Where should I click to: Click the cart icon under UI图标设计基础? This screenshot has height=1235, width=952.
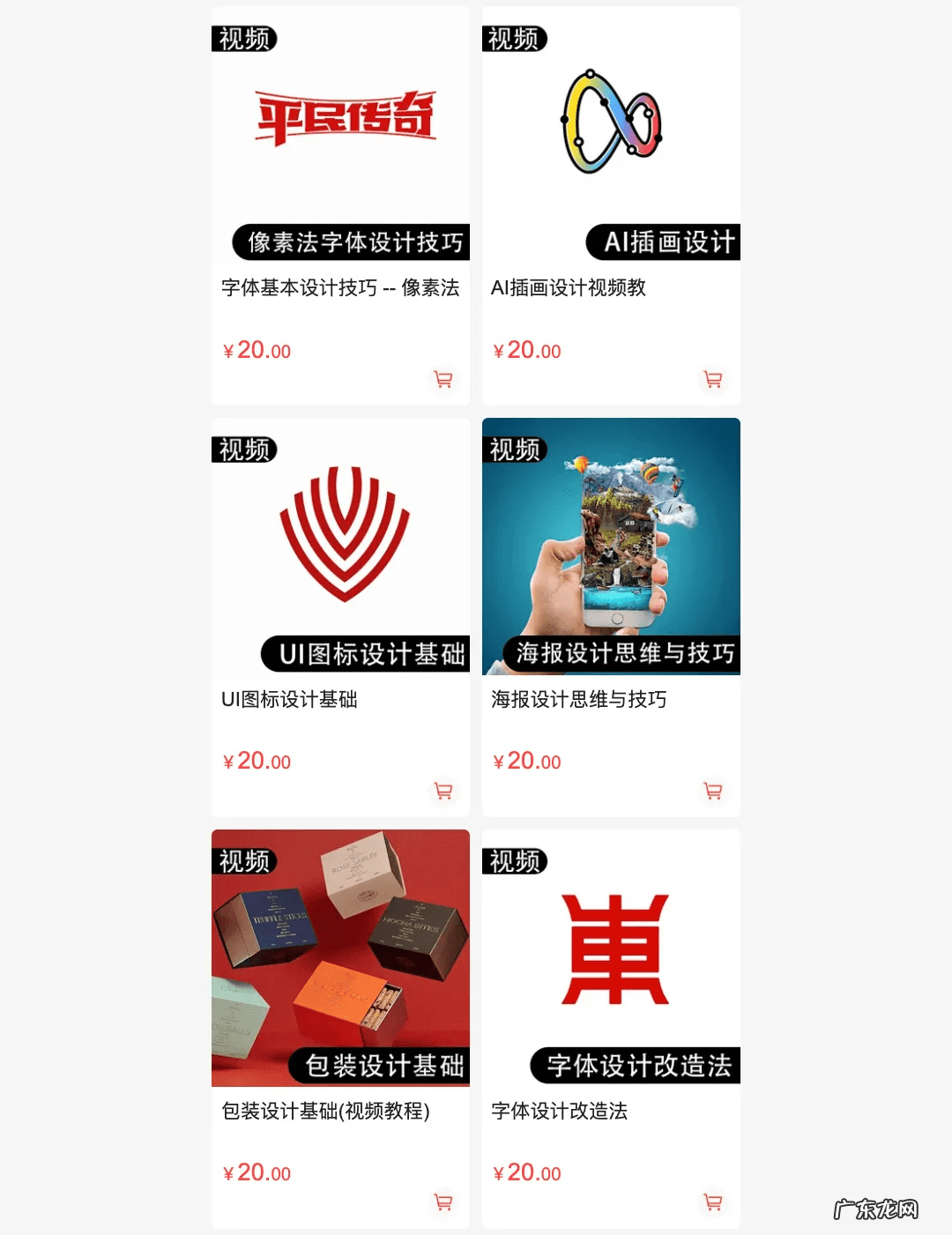[443, 791]
